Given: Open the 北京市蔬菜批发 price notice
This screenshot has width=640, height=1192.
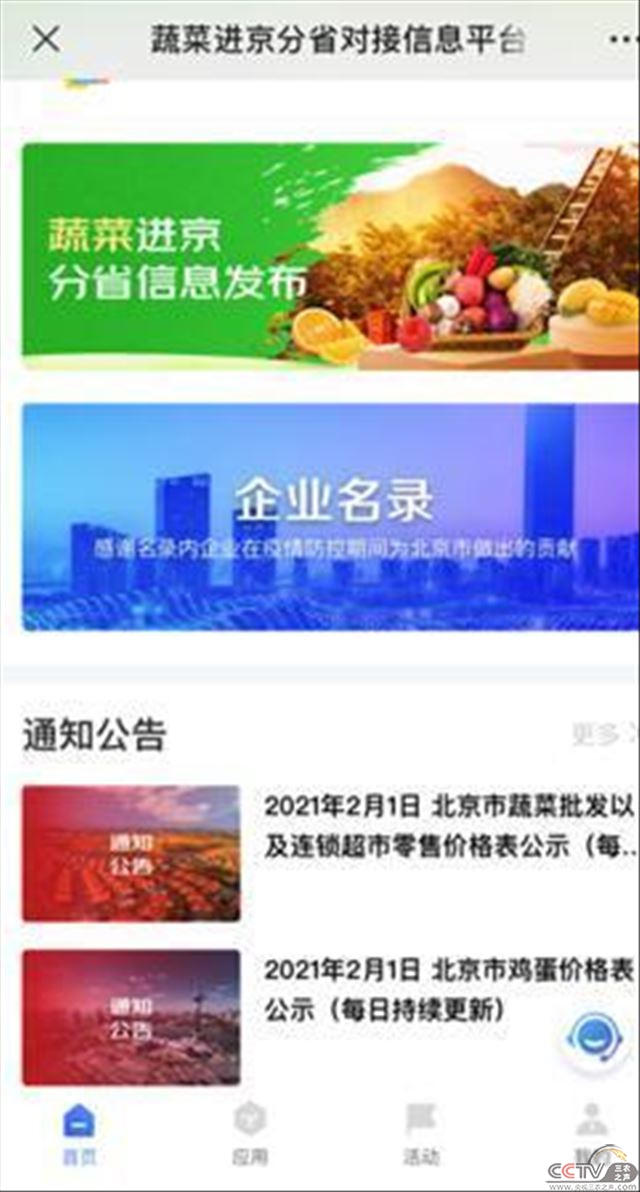Looking at the screenshot, I should (450, 827).
